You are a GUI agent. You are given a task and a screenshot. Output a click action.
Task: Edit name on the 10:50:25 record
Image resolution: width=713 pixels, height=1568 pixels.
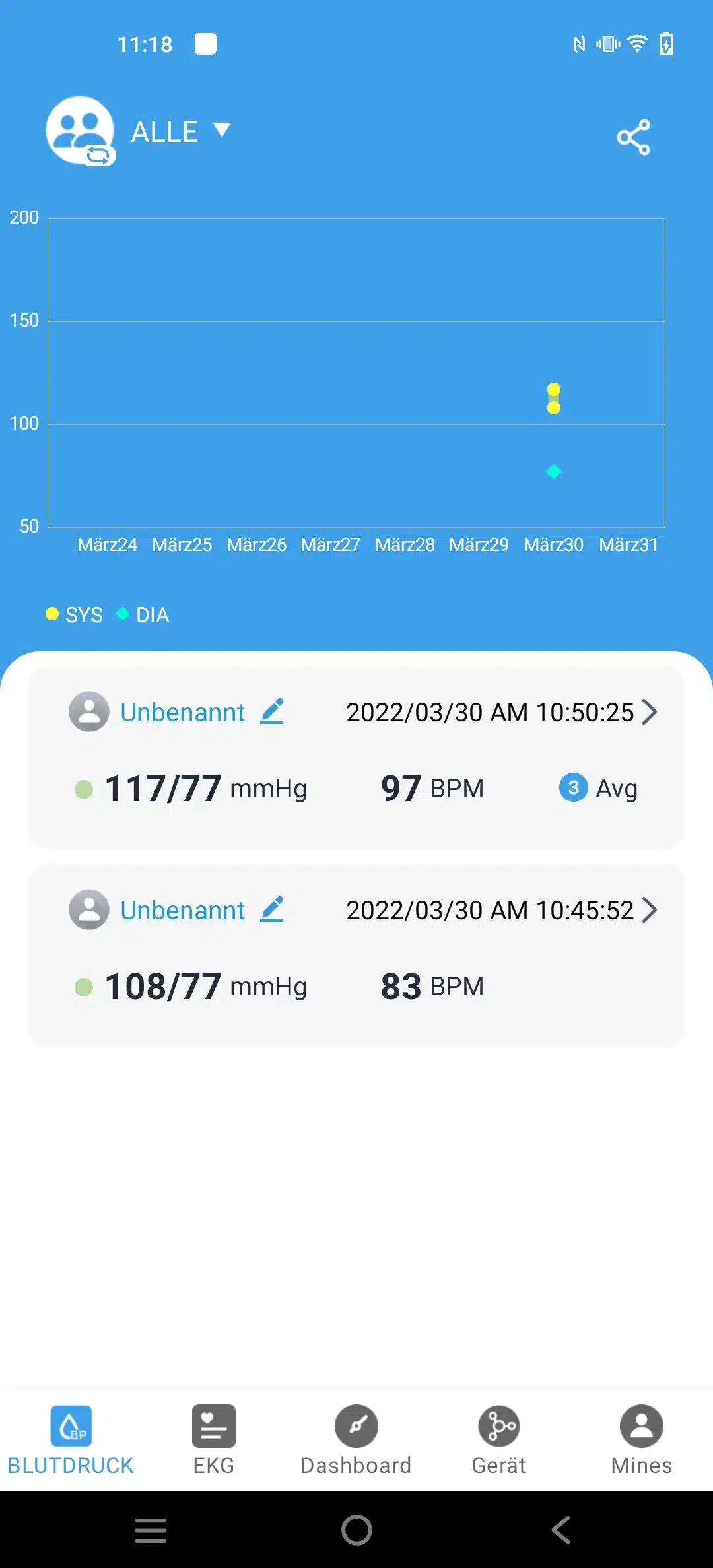(x=272, y=711)
